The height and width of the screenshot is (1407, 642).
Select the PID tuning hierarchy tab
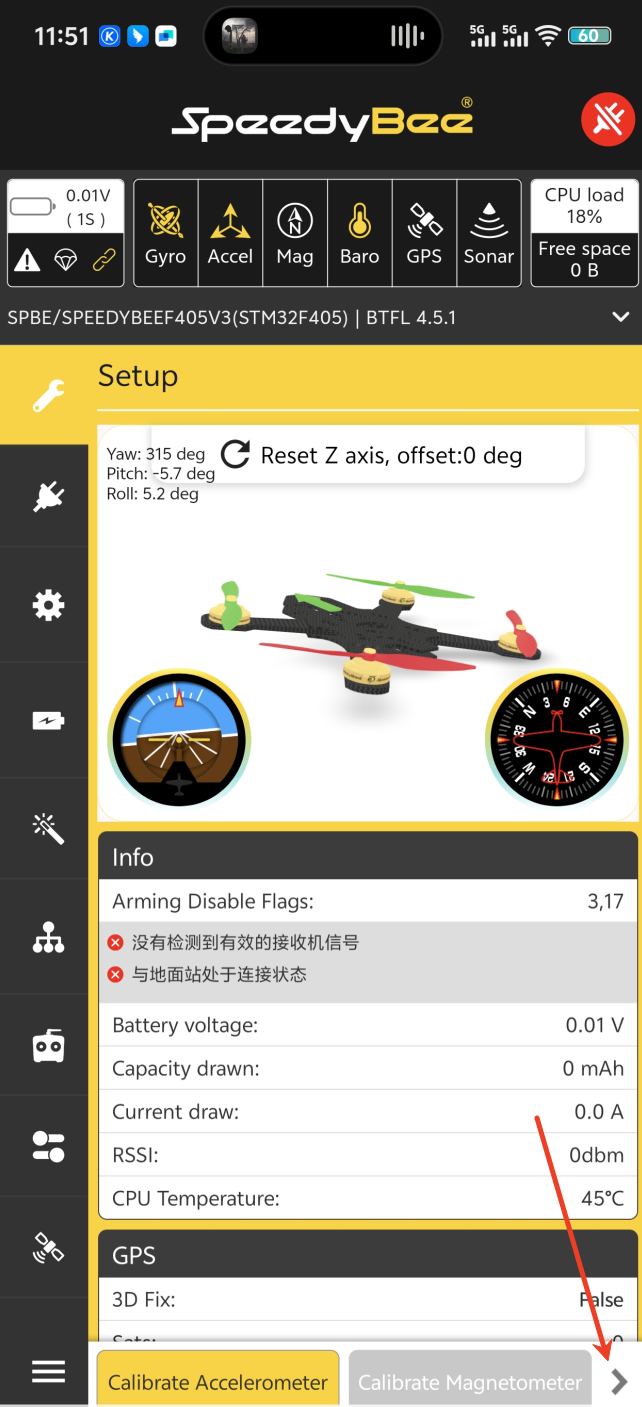coord(48,938)
